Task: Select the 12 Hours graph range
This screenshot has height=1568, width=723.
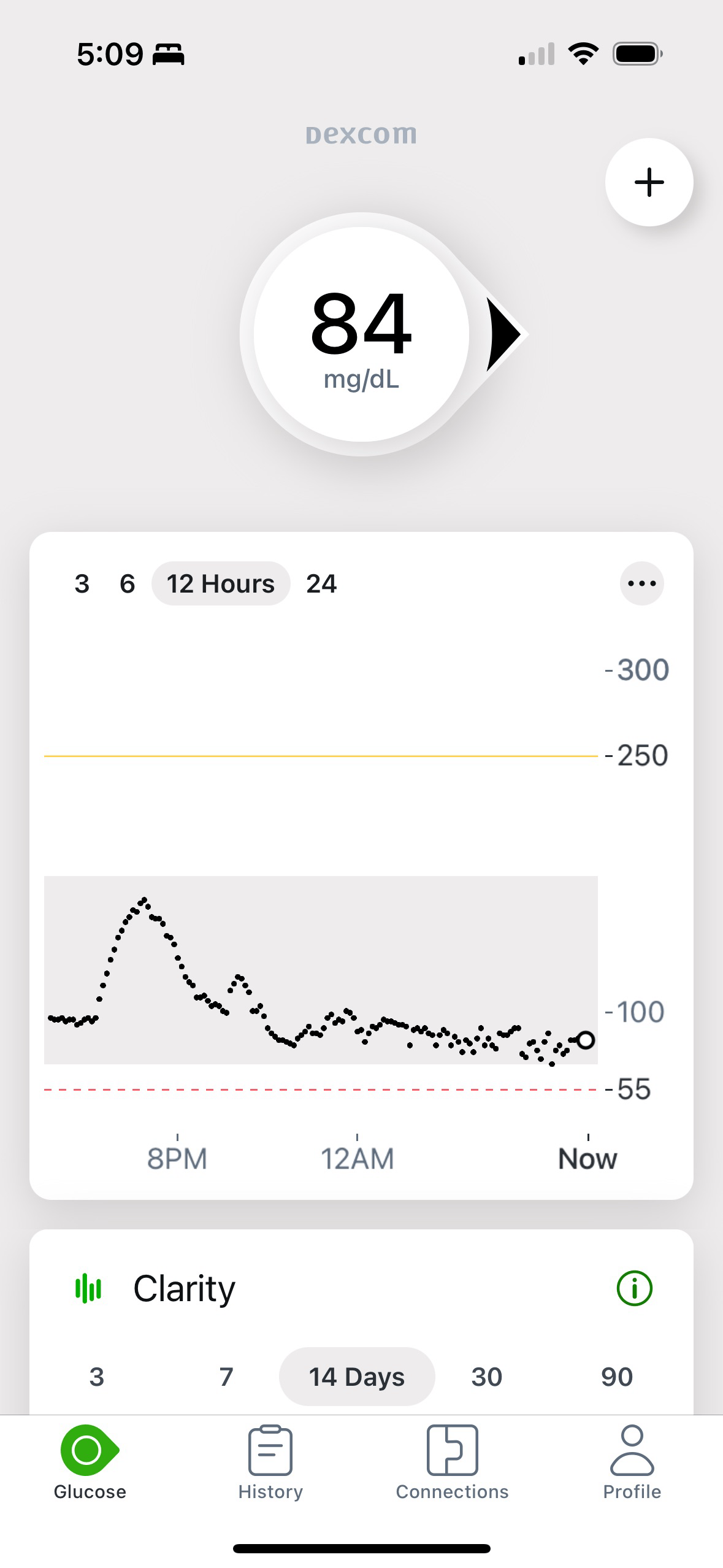Action: (x=221, y=583)
